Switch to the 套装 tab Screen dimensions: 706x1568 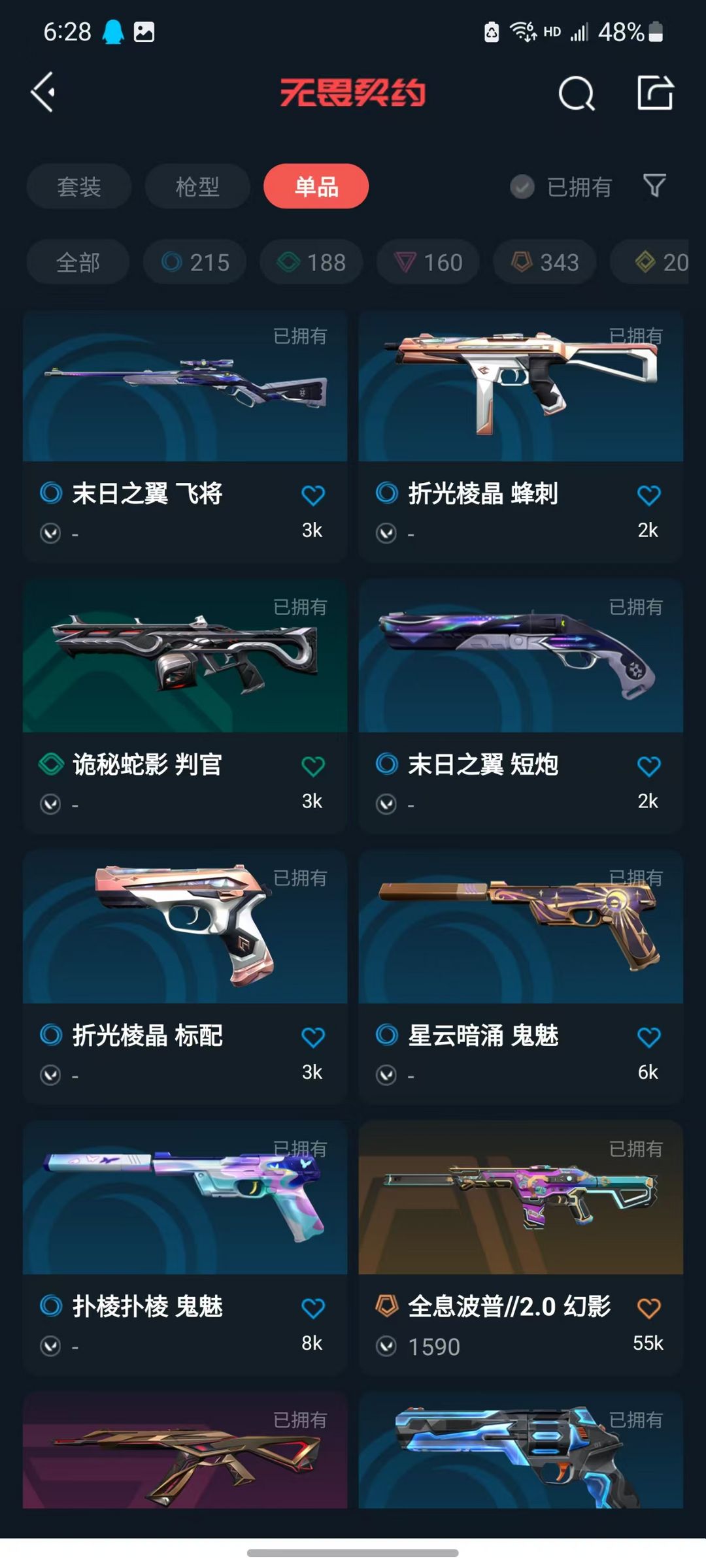pos(79,187)
